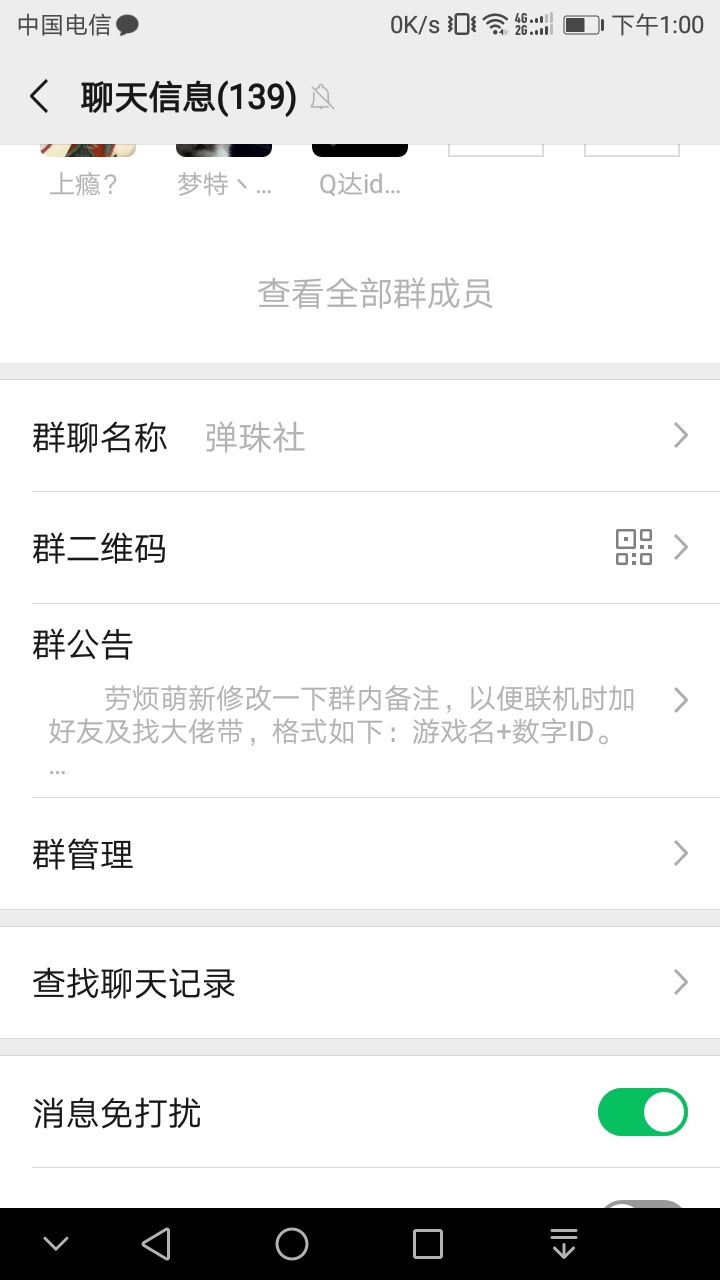Tap the recent apps square button
This screenshot has width=720, height=1280.
click(x=427, y=1242)
